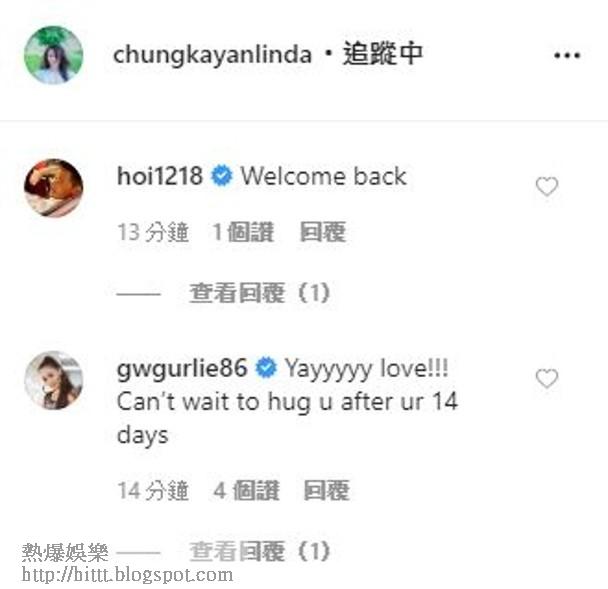The image size is (608, 589).
Task: Reply to hoi1218's comment
Action: point(323,233)
